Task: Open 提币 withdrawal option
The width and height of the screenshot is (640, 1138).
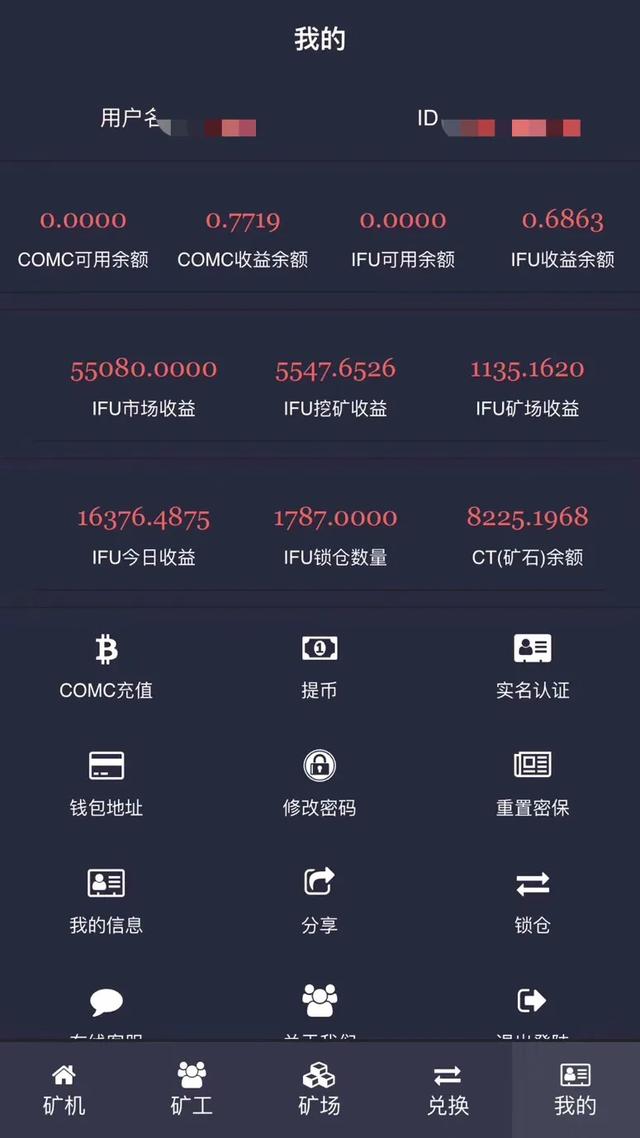Action: tap(319, 666)
